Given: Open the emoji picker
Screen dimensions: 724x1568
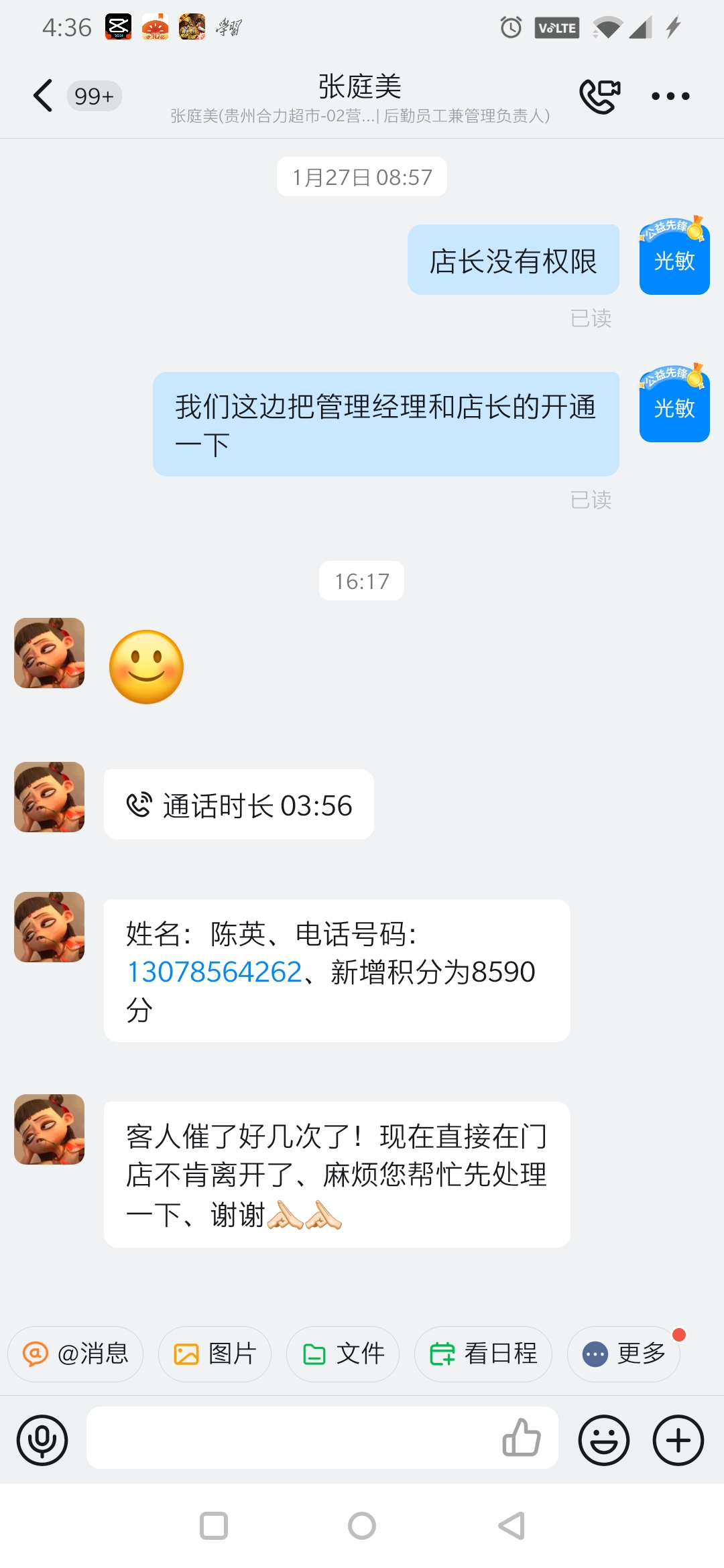Looking at the screenshot, I should coord(603,1440).
